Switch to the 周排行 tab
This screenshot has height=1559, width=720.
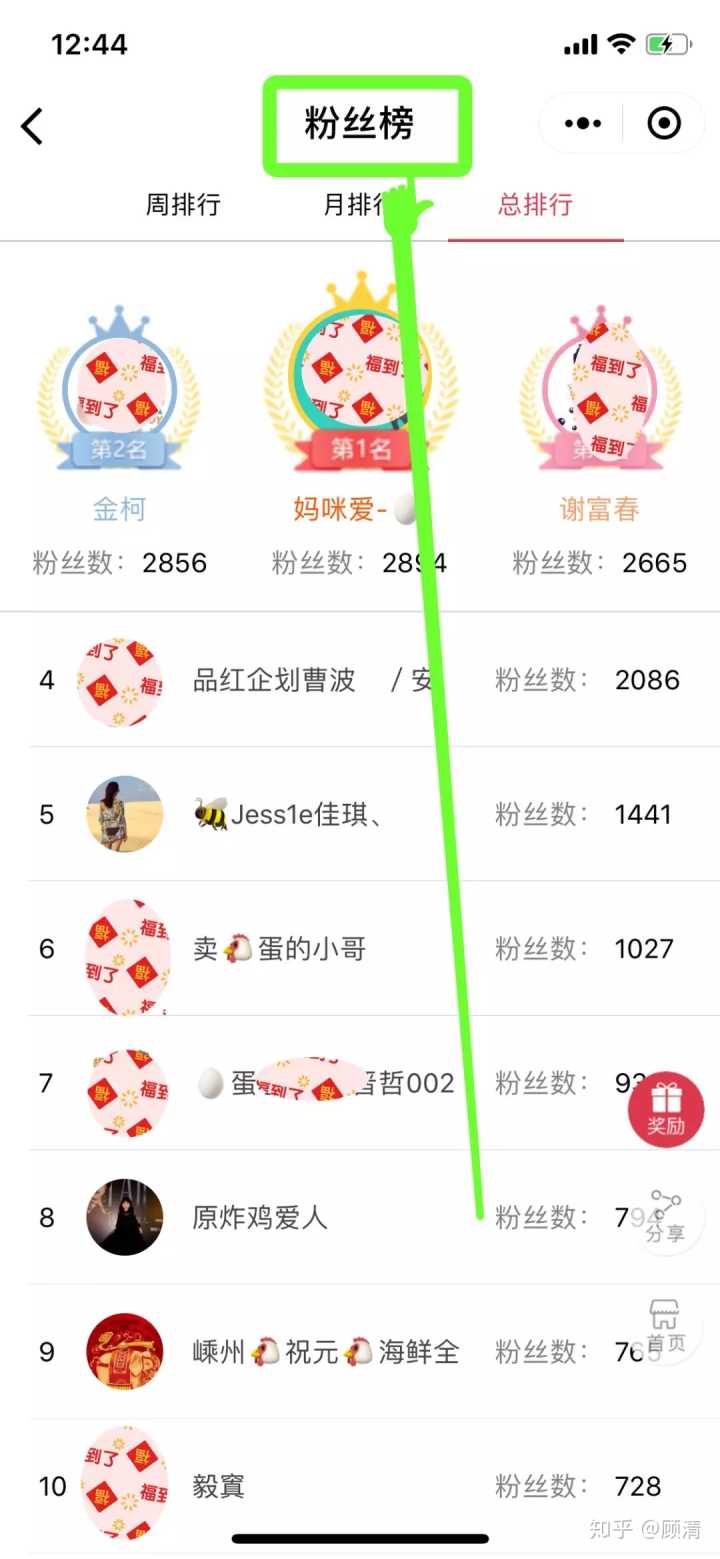pos(183,205)
